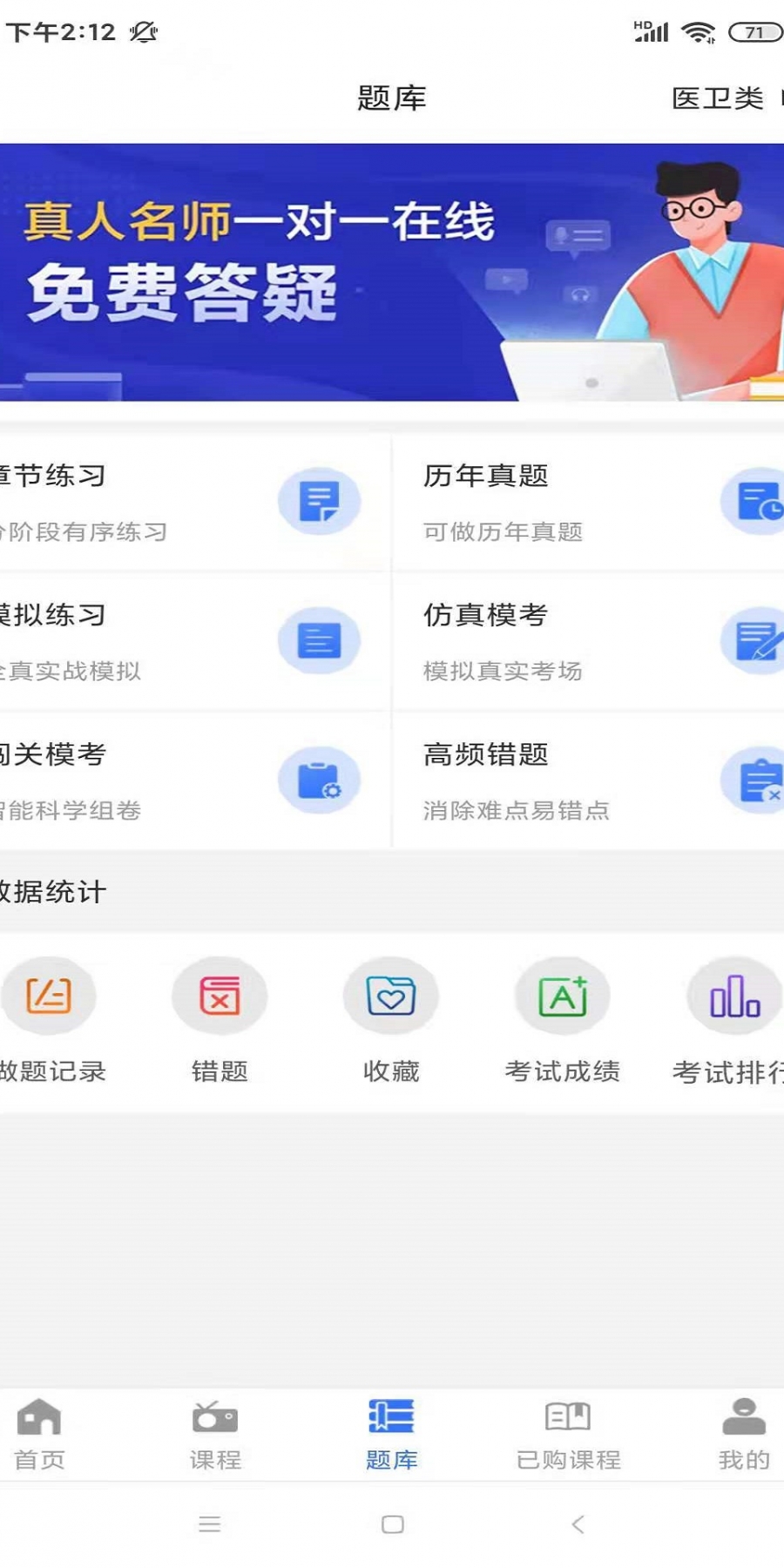
Task: Open the 医卫类 category dropdown
Action: tap(723, 98)
